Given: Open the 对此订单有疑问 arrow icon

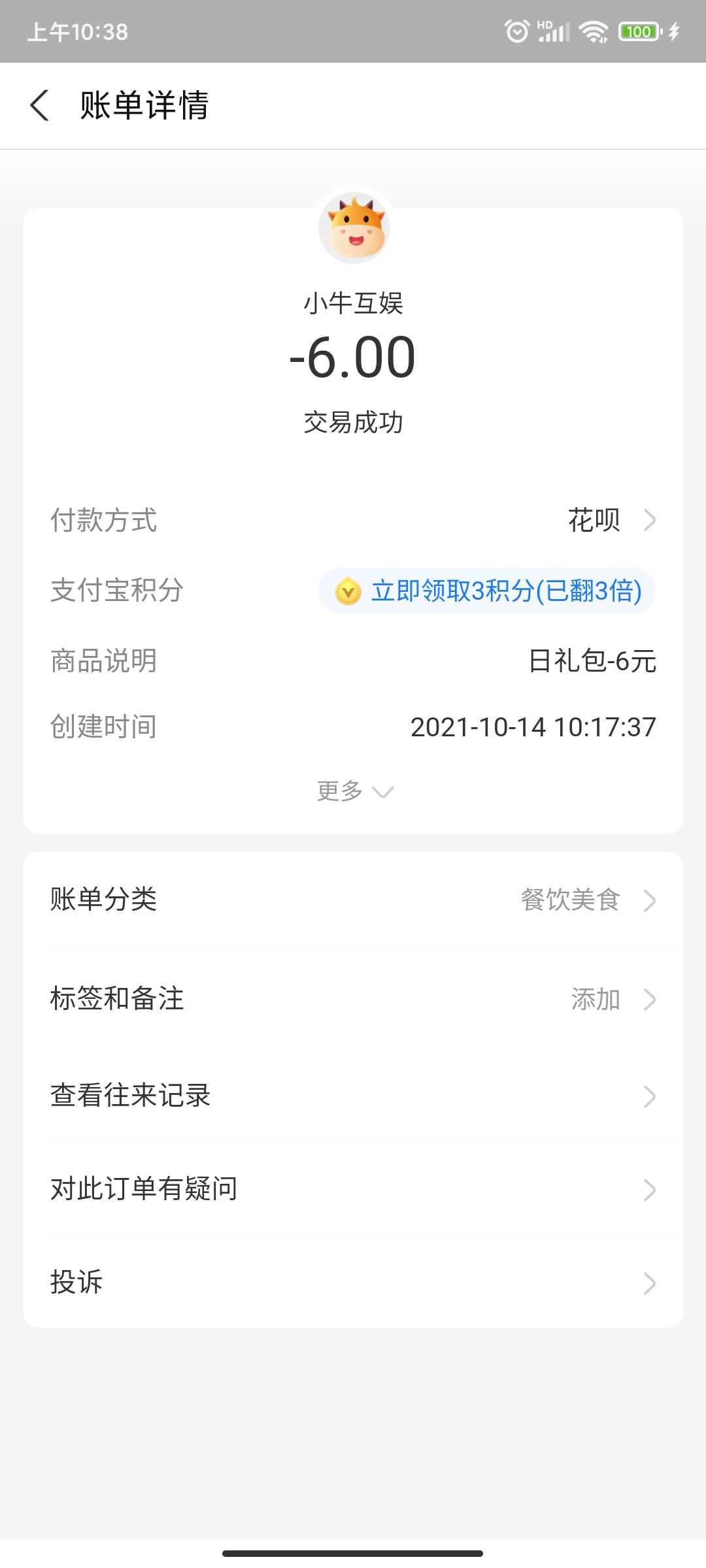Looking at the screenshot, I should [650, 1188].
